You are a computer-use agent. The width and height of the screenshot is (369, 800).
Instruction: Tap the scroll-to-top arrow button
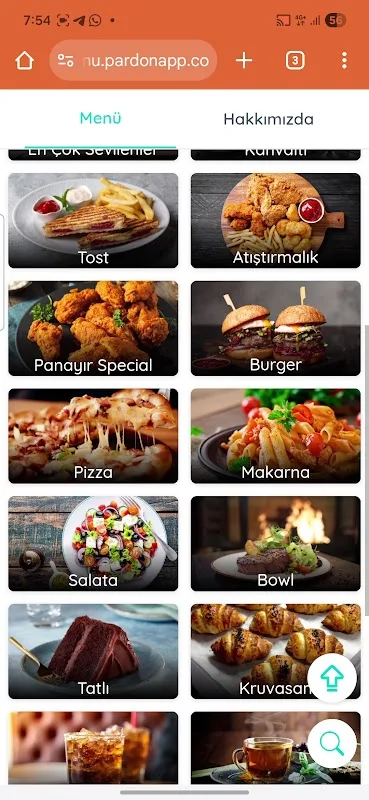click(332, 678)
